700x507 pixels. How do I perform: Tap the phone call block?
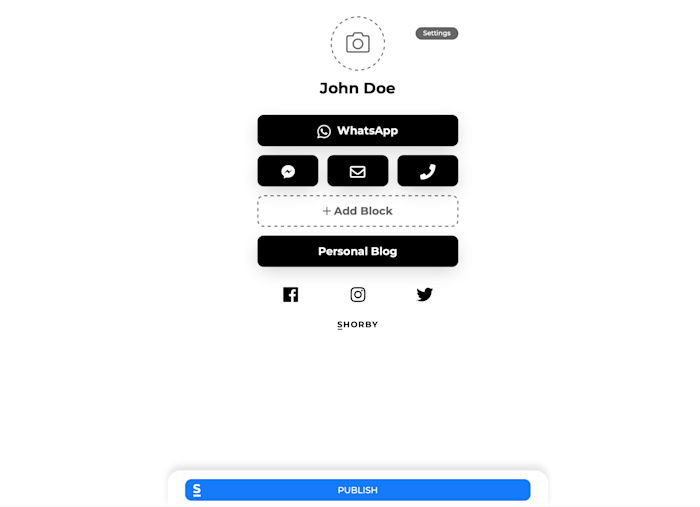pos(427,171)
